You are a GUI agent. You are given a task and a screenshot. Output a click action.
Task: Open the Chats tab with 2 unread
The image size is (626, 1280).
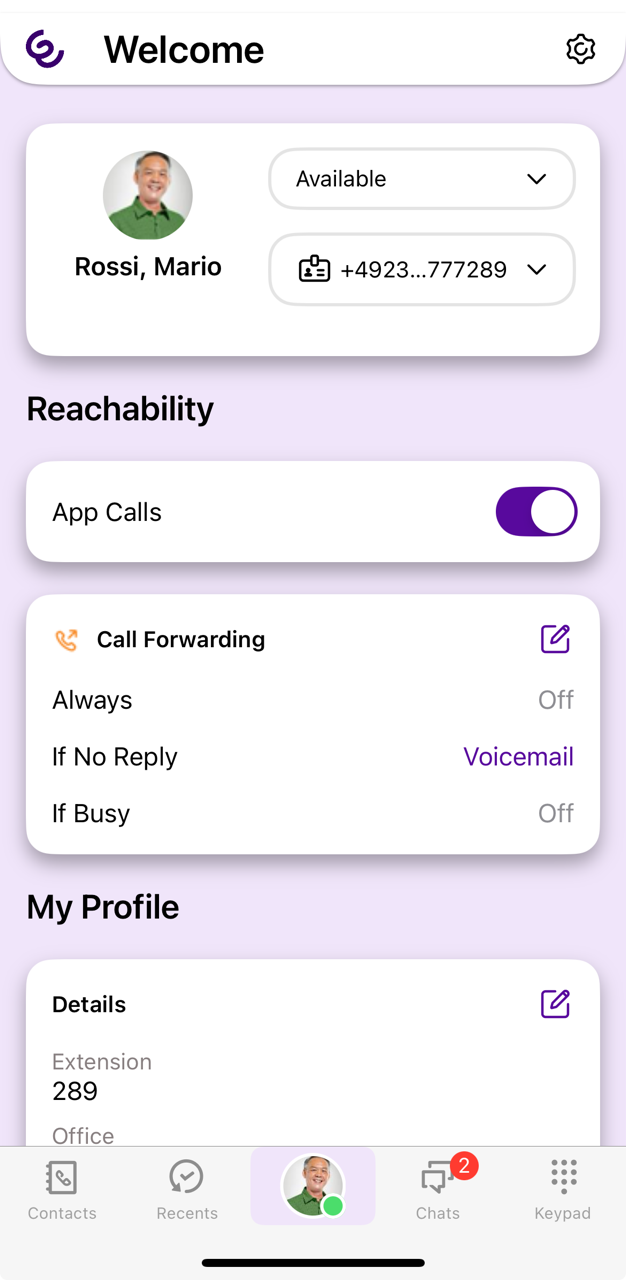pos(438,1190)
